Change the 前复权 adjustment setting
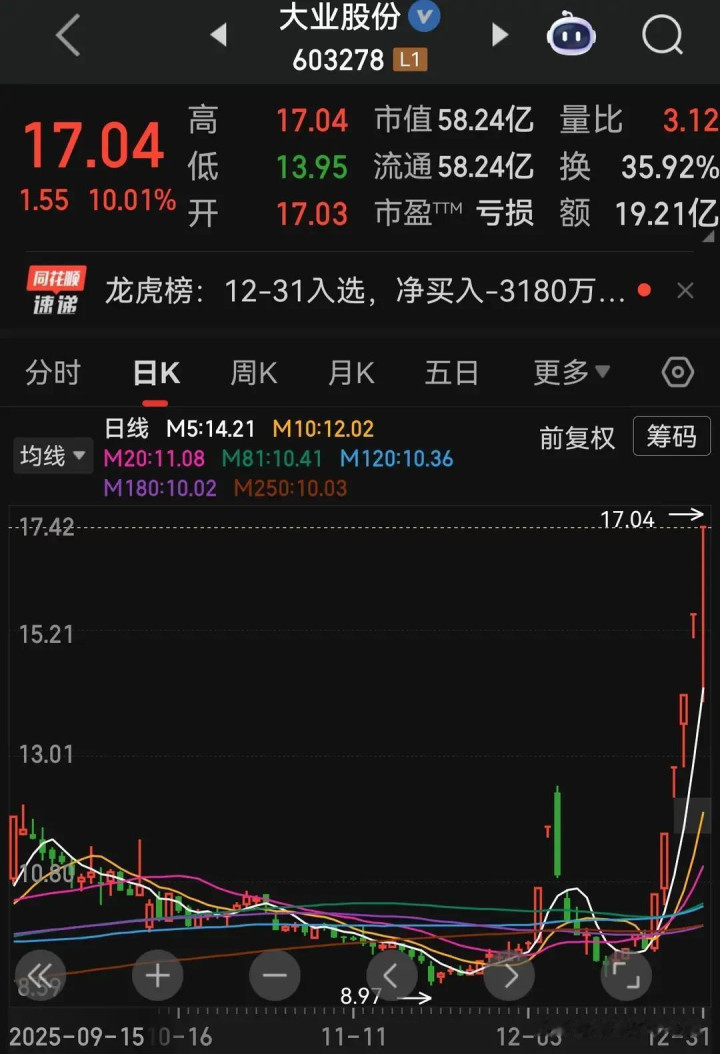The width and height of the screenshot is (720, 1054). [x=577, y=438]
